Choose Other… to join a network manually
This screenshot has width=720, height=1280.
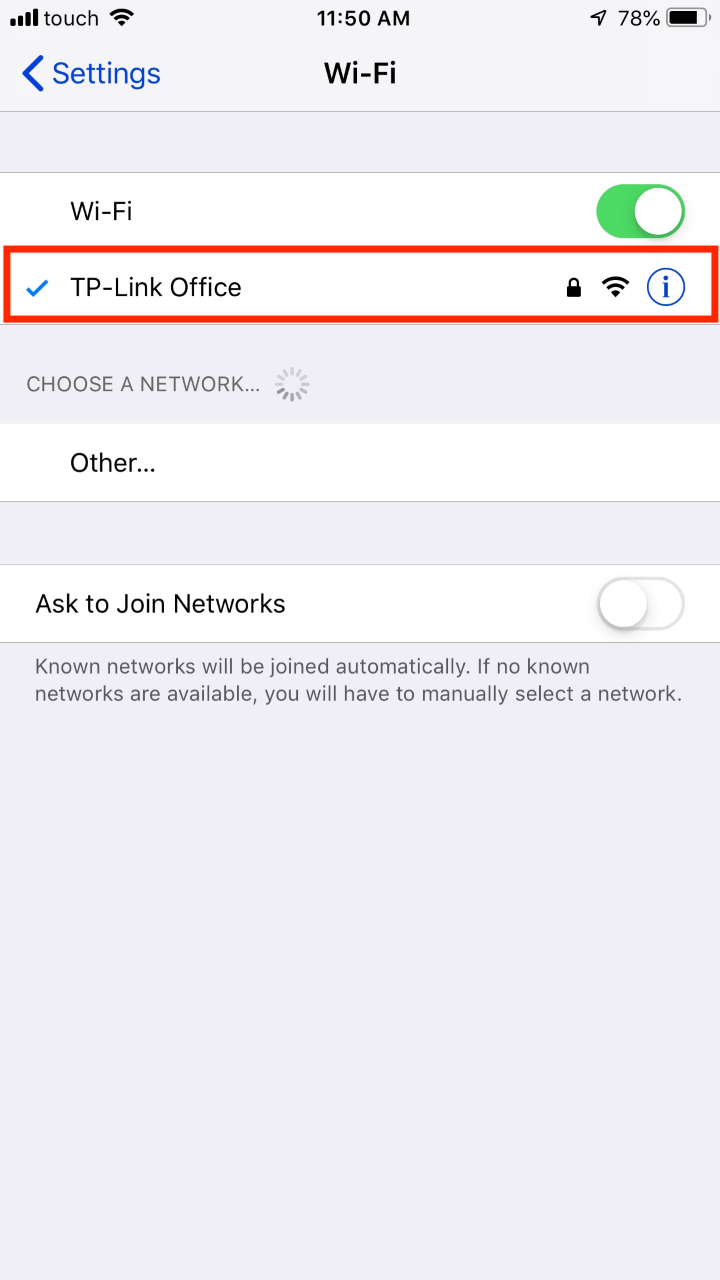point(360,463)
